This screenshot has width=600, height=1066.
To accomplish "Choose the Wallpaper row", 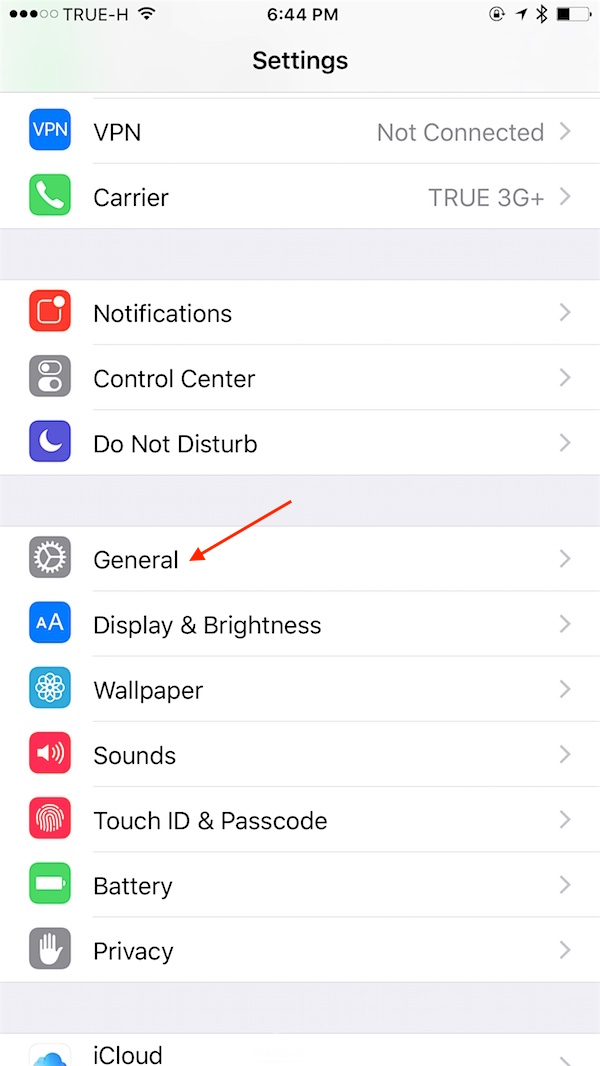I will [x=300, y=690].
